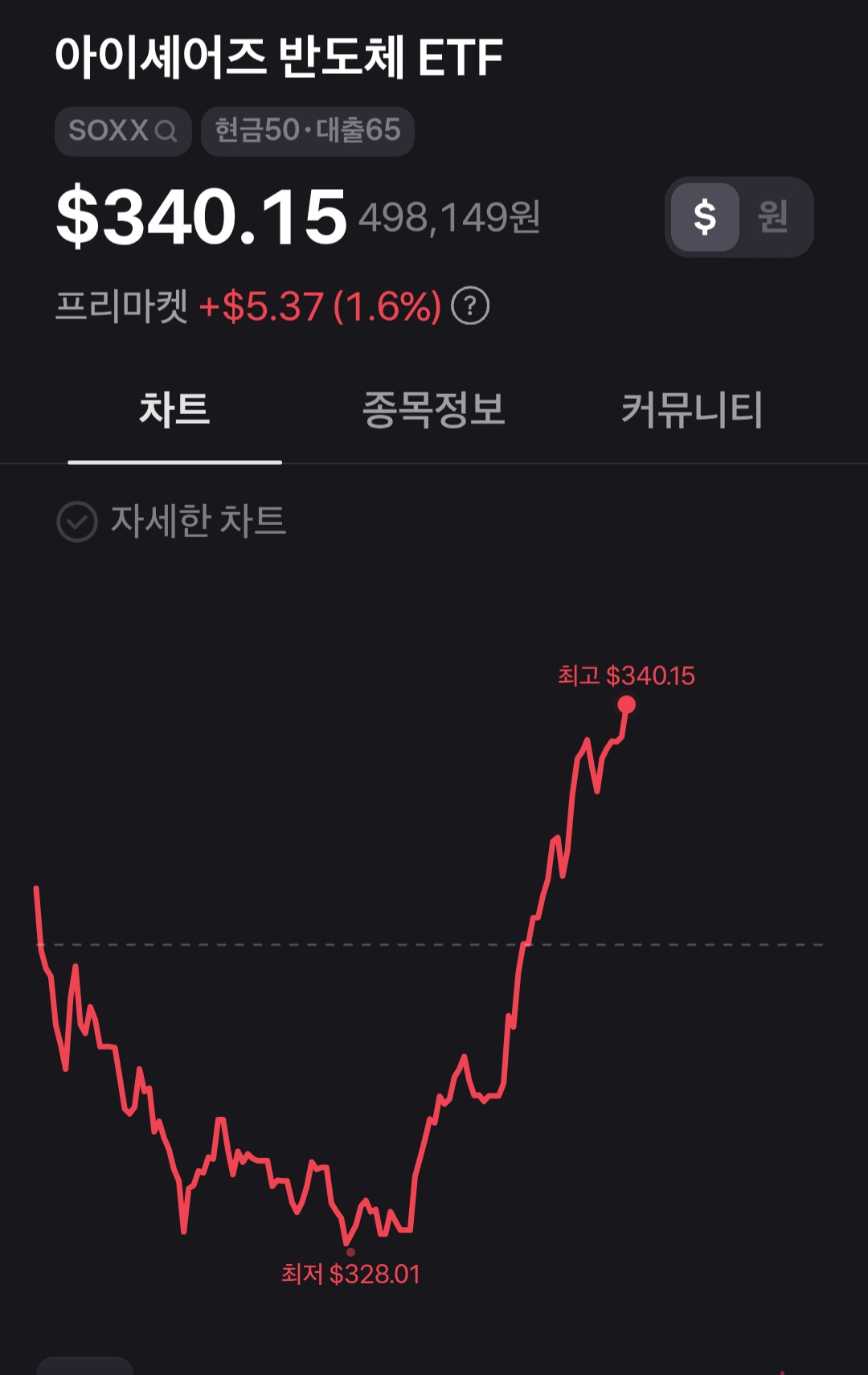Image resolution: width=868 pixels, height=1375 pixels.
Task: Open the 현금50·대출65 chip
Action: click(x=307, y=131)
